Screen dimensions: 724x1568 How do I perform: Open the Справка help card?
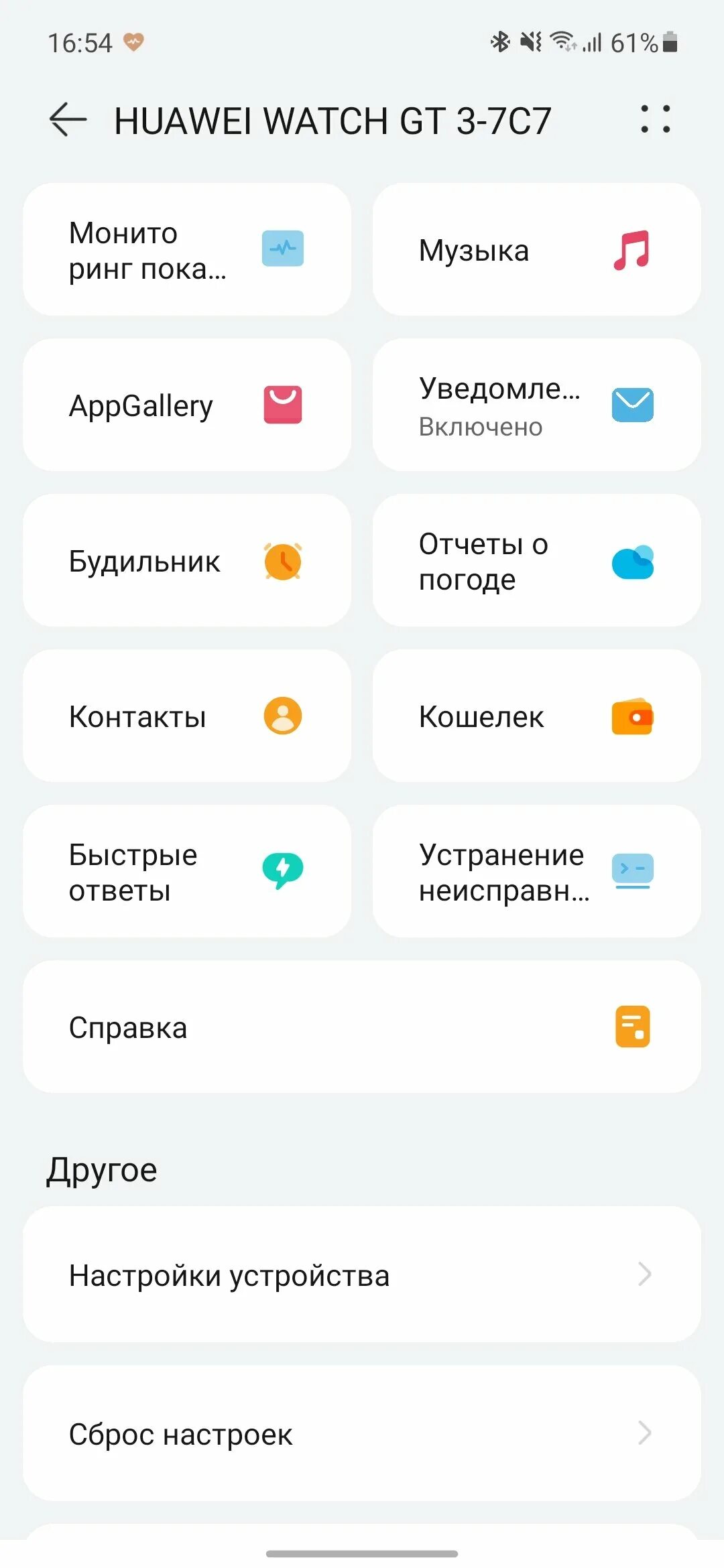pyautogui.click(x=362, y=1027)
